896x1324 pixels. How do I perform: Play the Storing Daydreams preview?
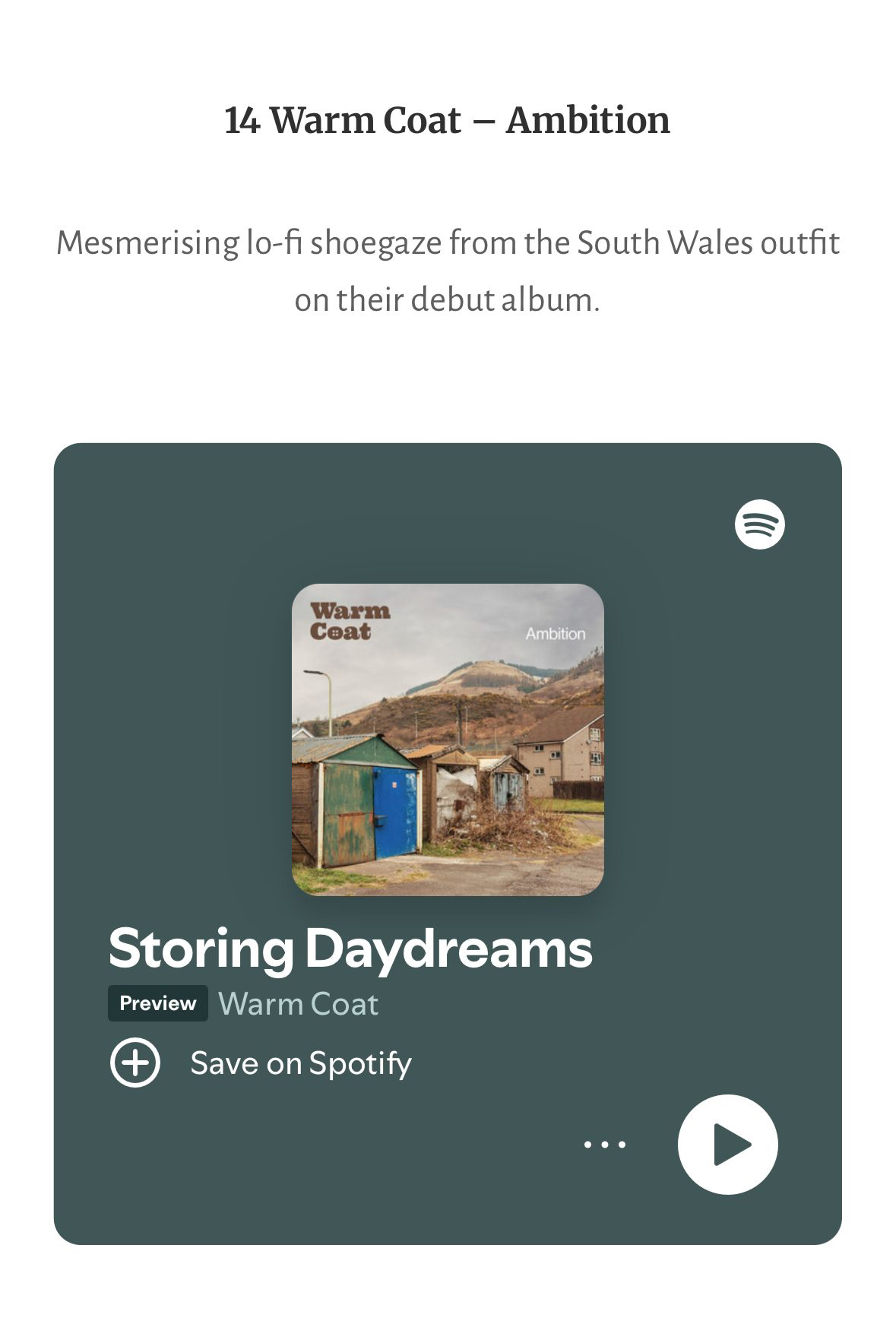(727, 1144)
